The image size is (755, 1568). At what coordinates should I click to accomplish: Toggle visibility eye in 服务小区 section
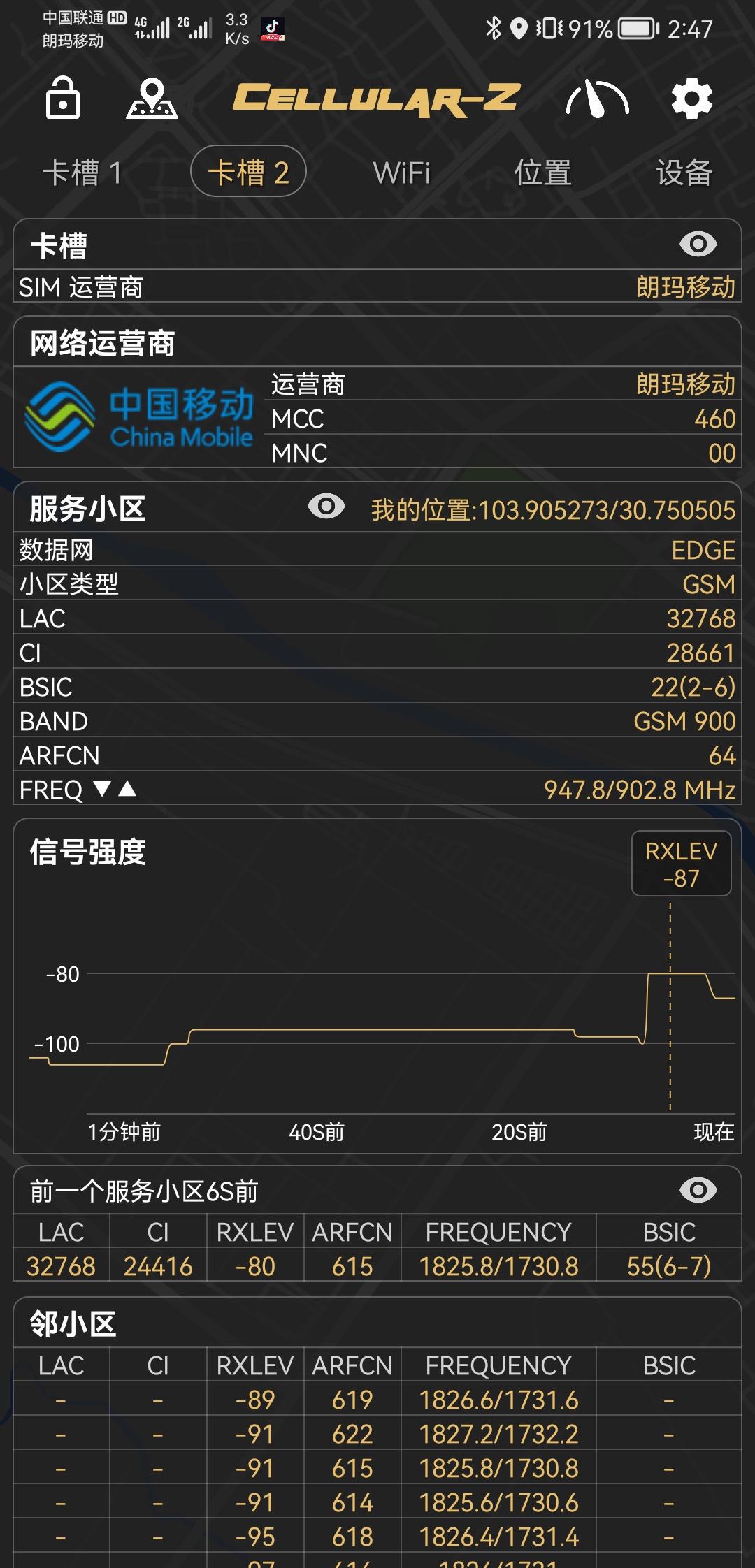pyautogui.click(x=326, y=507)
